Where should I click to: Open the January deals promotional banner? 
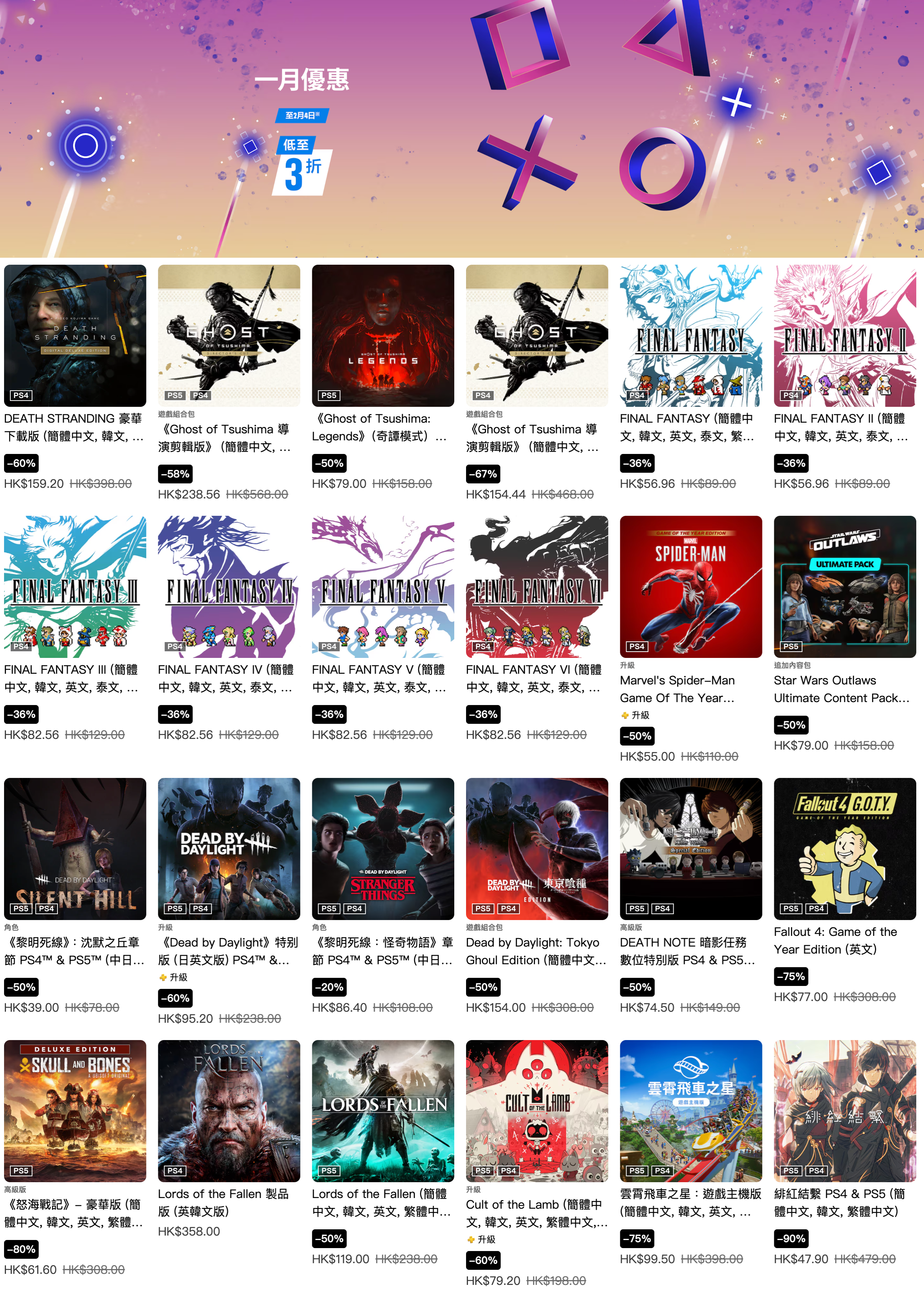coord(461,128)
